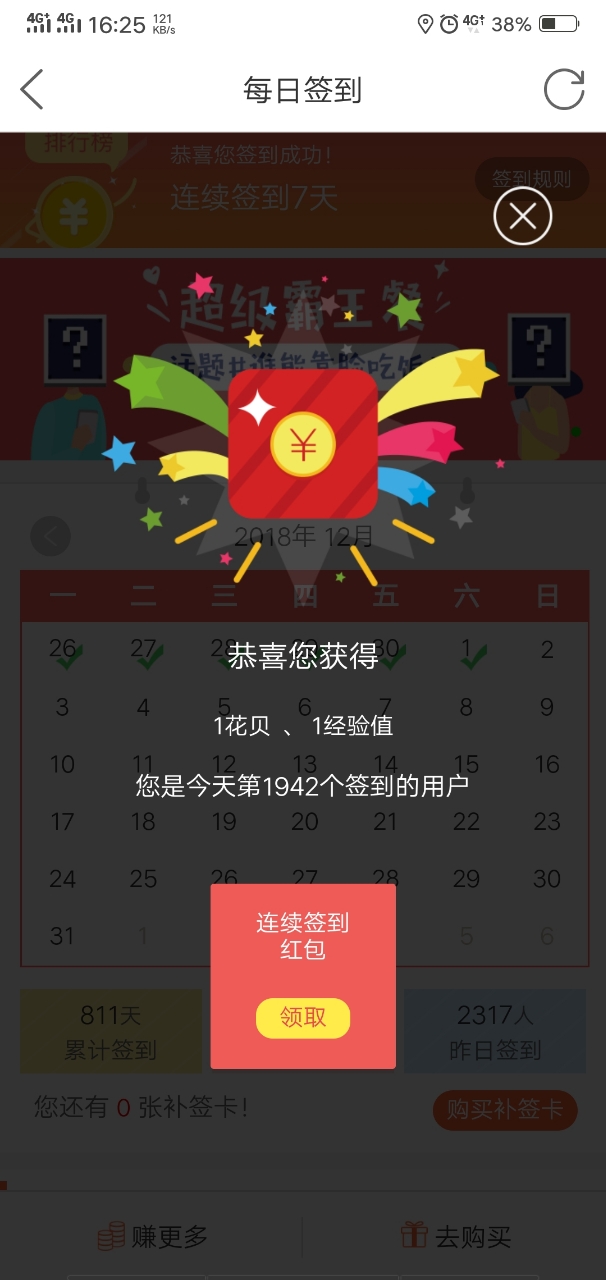Go to 去购买 shopping
Viewport: 606px width, 1280px height.
(456, 1236)
